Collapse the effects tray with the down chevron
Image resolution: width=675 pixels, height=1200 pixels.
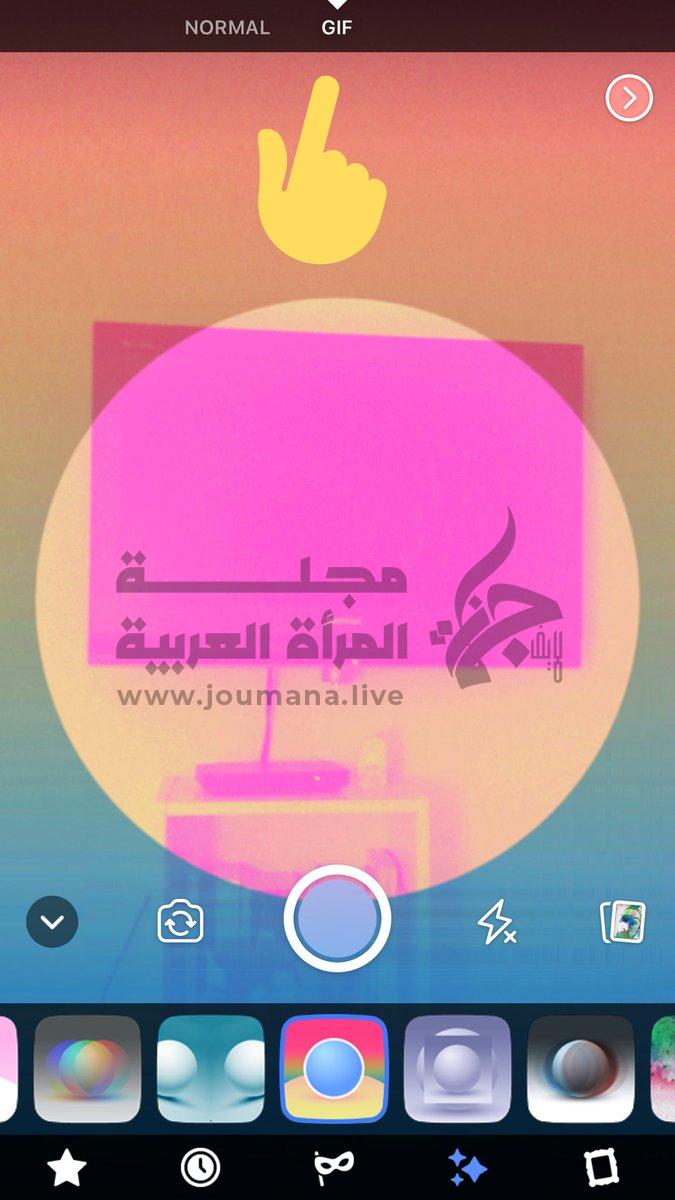[52, 922]
